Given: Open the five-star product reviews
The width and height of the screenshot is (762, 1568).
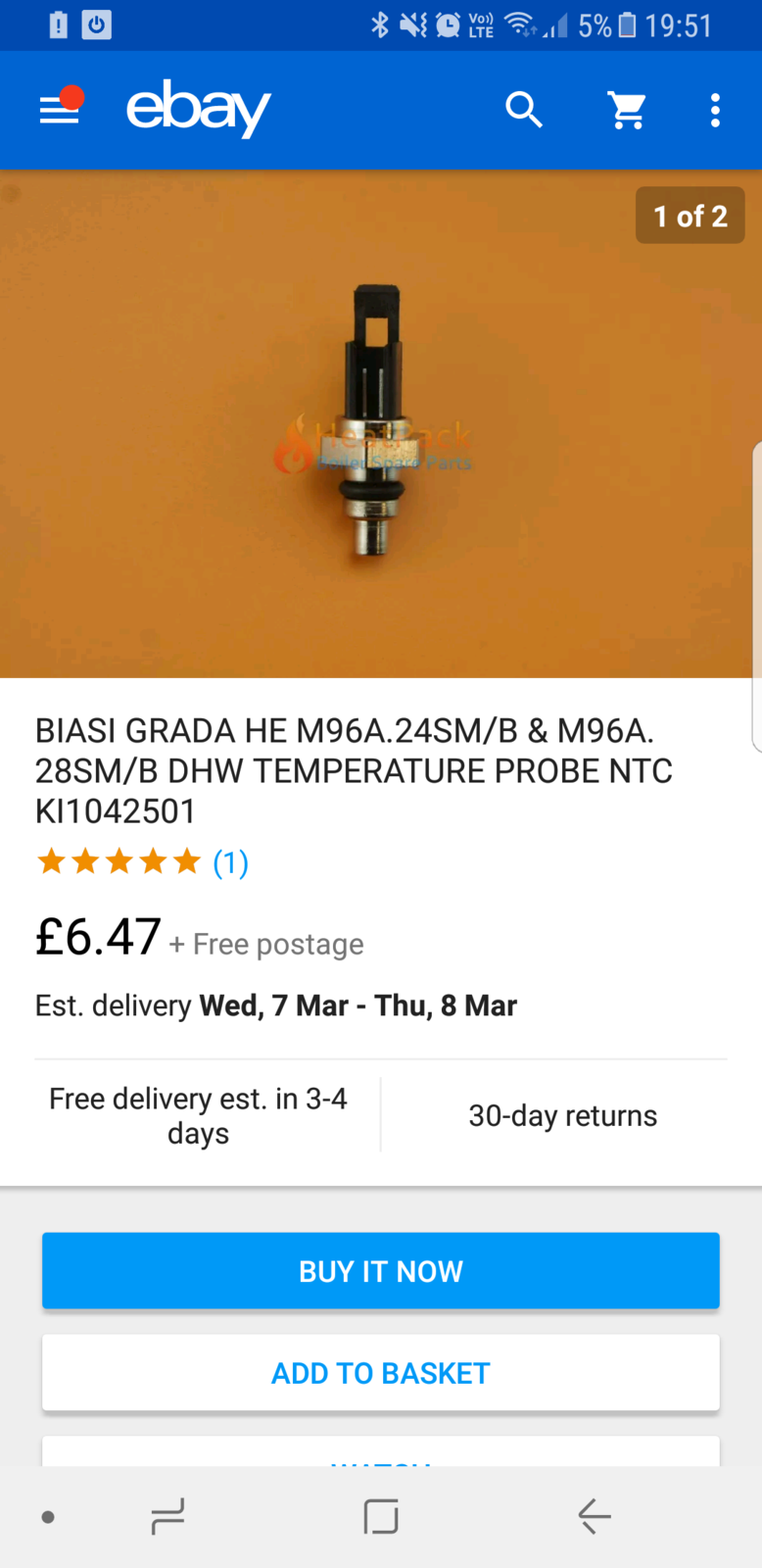Looking at the screenshot, I should (142, 862).
